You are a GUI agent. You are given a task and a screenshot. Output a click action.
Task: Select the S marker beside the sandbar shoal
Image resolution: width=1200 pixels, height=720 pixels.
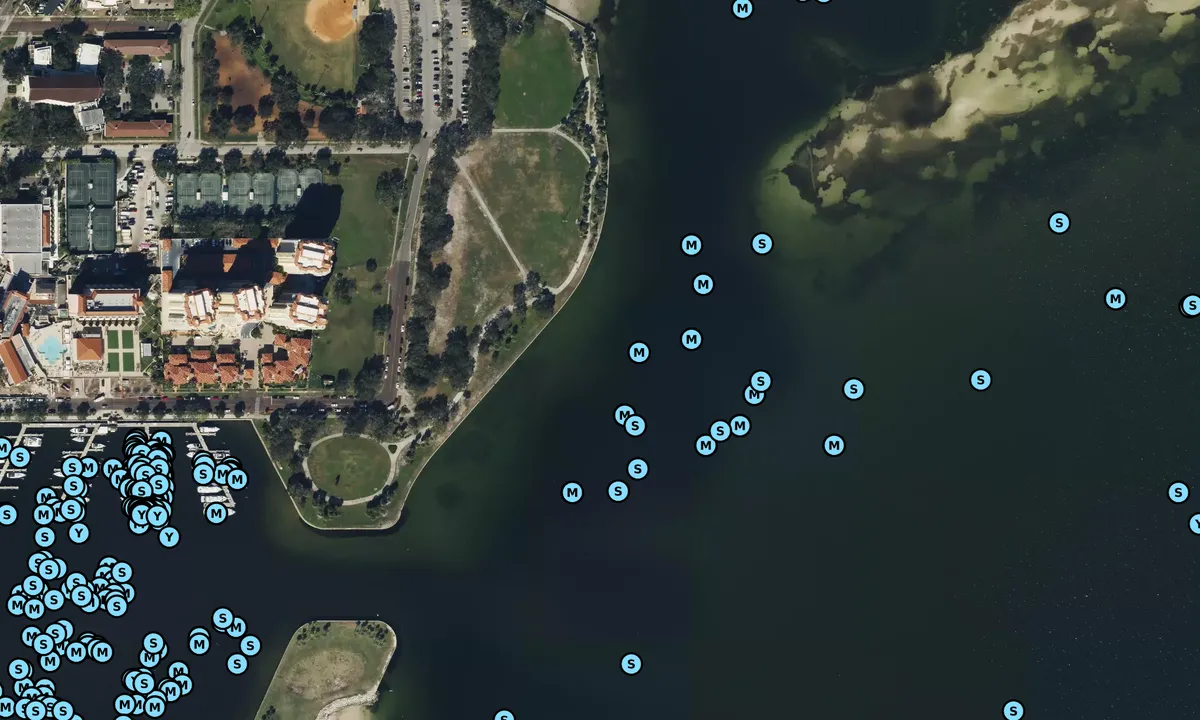coord(762,243)
